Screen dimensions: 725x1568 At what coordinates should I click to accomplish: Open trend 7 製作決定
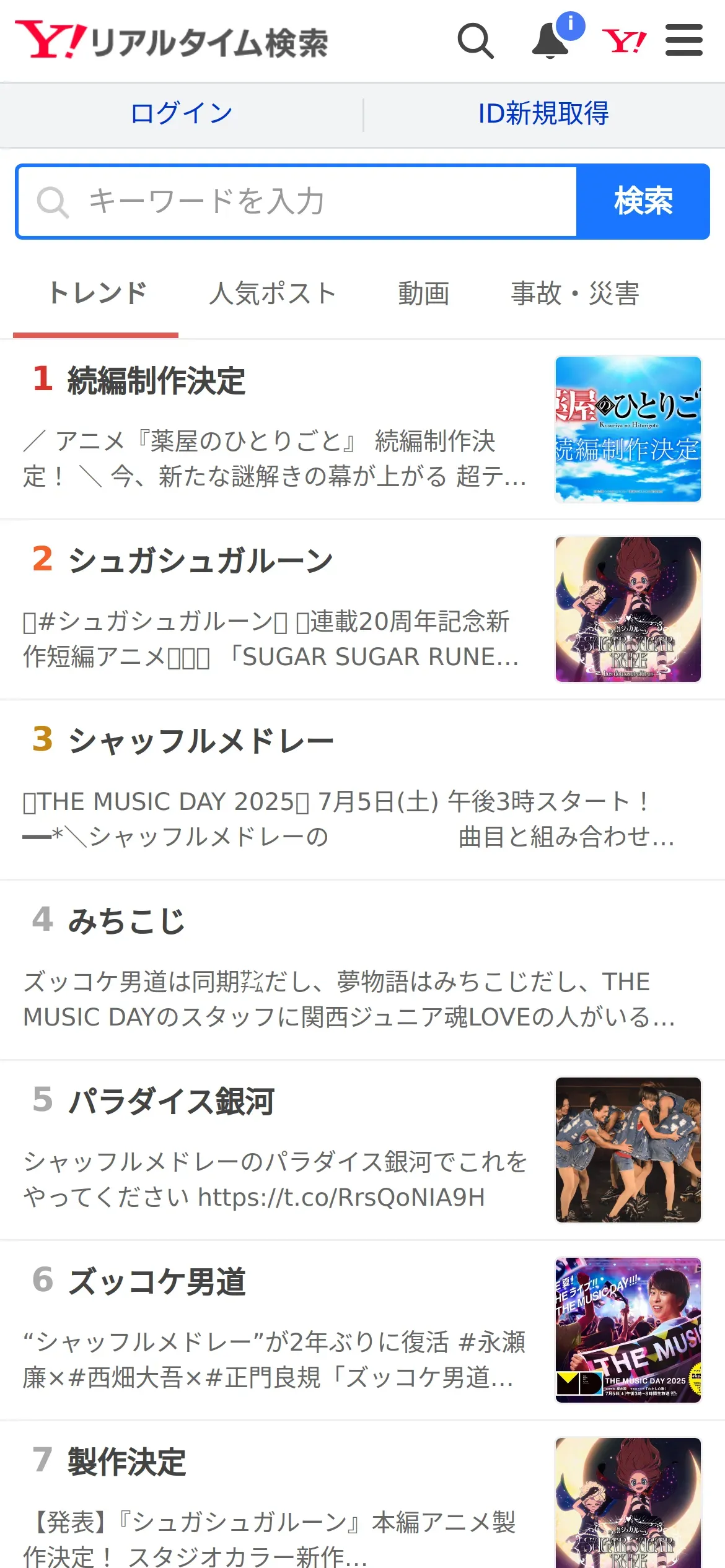click(x=126, y=1461)
